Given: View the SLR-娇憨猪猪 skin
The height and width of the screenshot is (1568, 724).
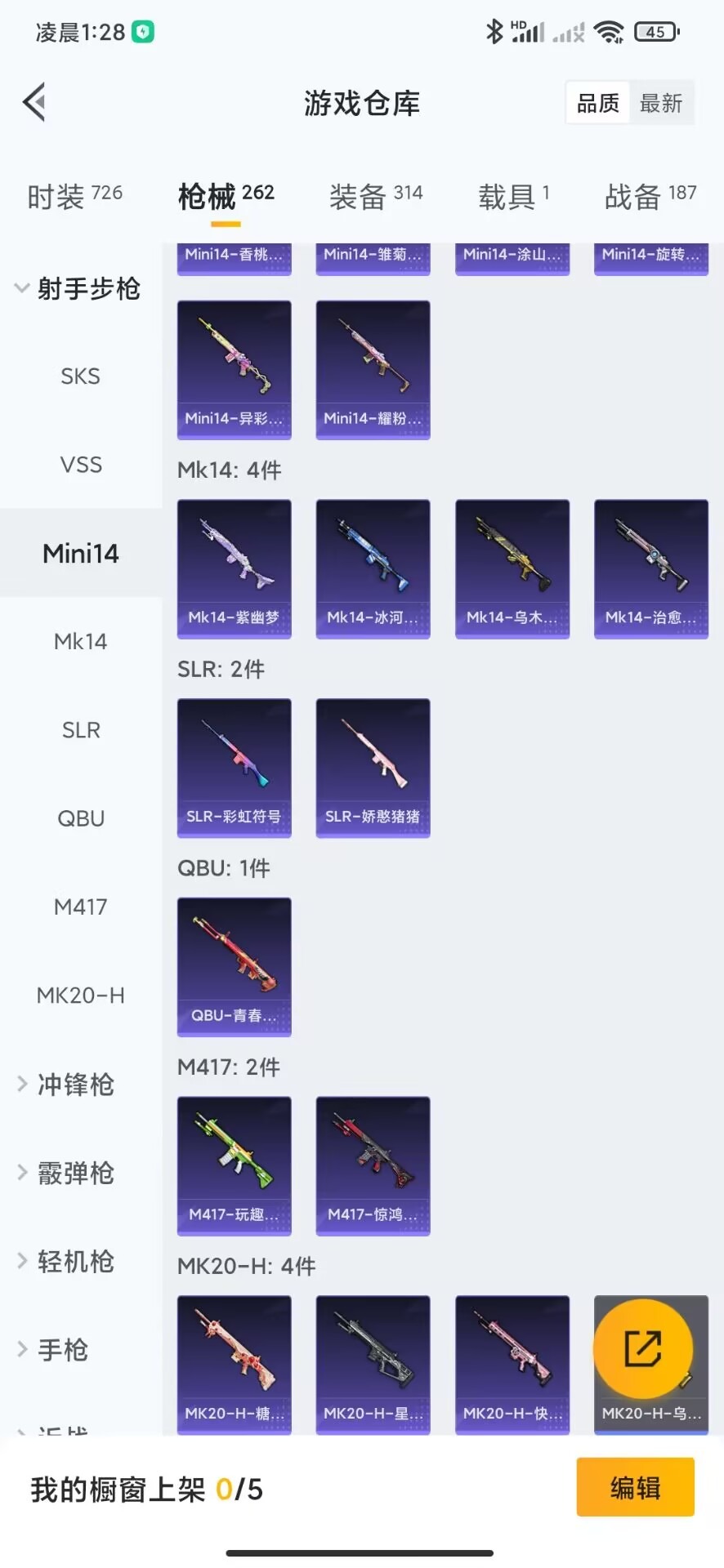Looking at the screenshot, I should click(373, 768).
